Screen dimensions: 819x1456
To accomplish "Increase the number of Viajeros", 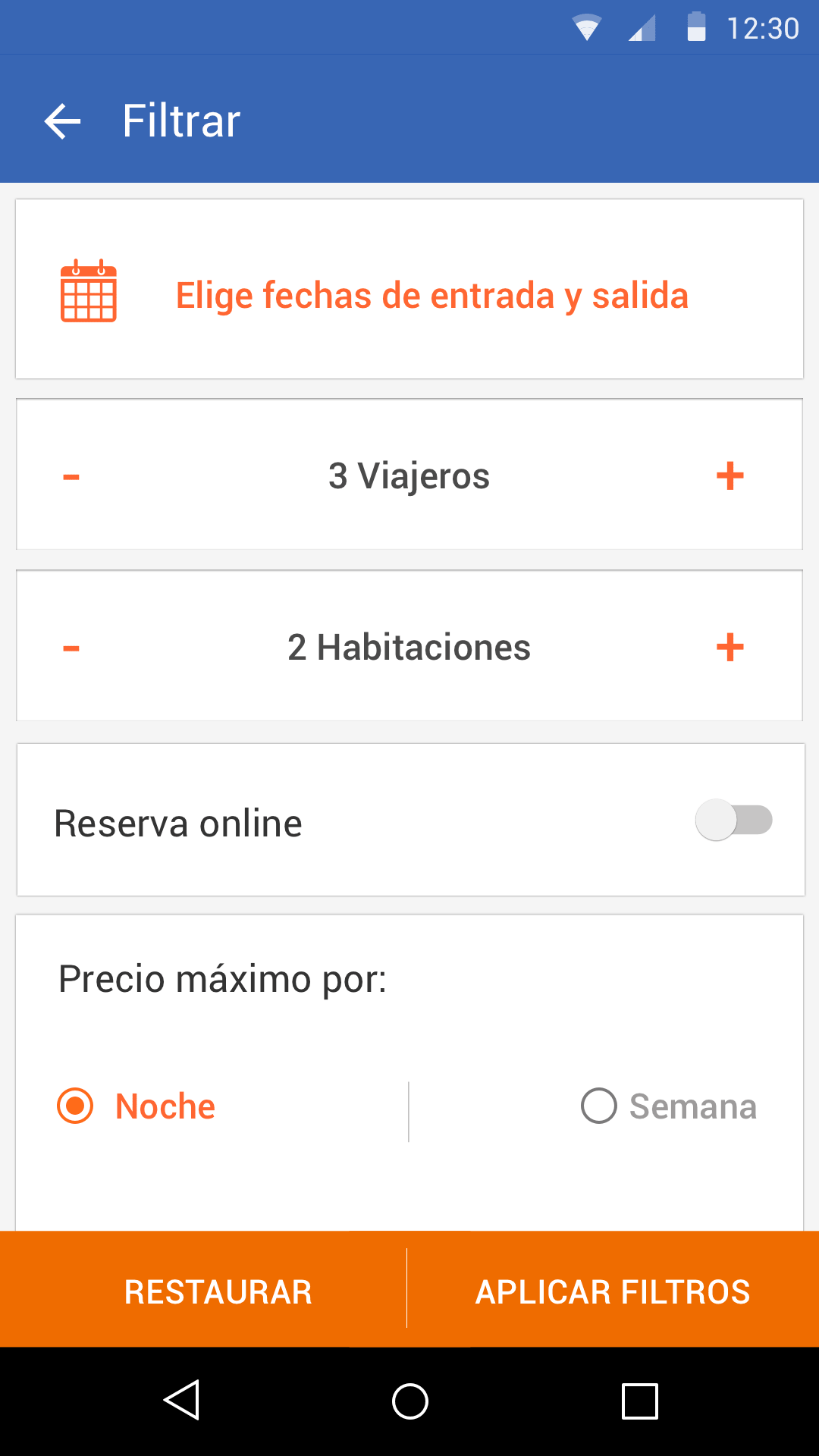I will click(730, 476).
